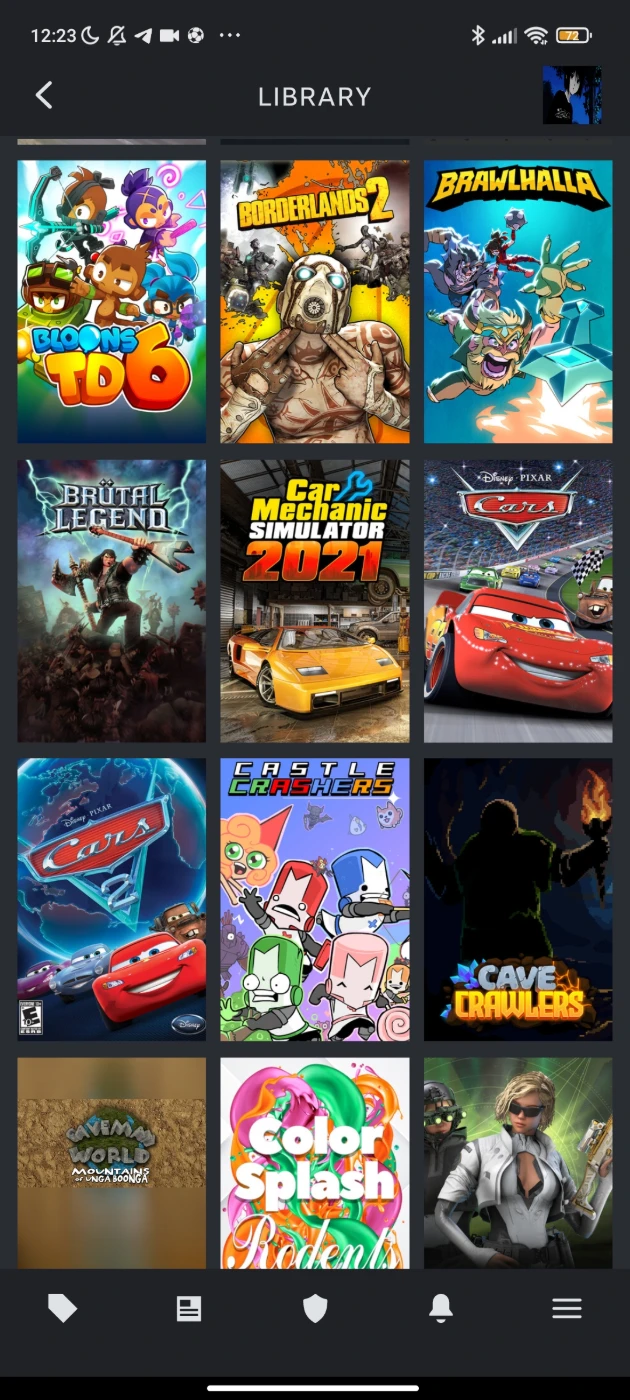Open the notifications bell tab
The width and height of the screenshot is (630, 1400).
(x=441, y=1308)
